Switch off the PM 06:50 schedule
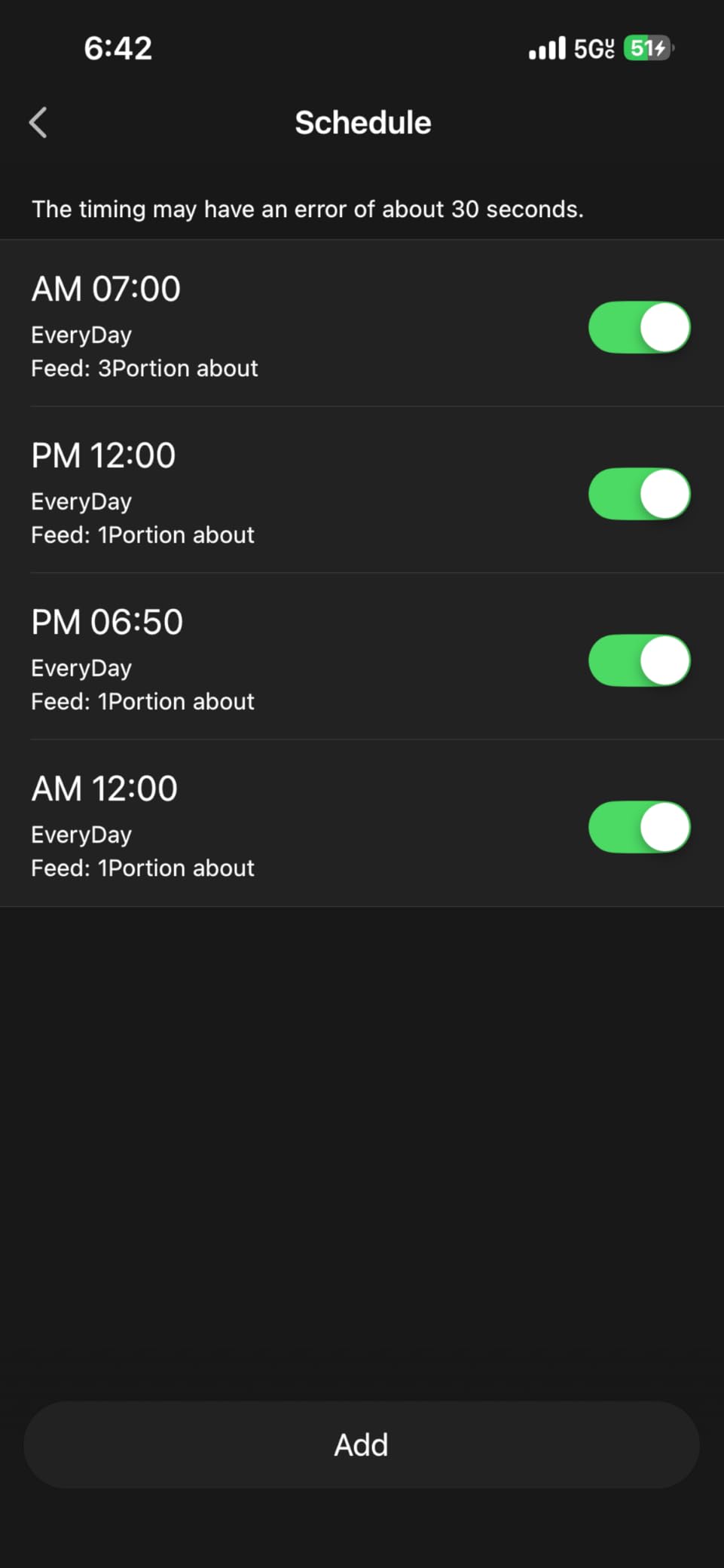Image resolution: width=724 pixels, height=1568 pixels. pyautogui.click(x=639, y=660)
